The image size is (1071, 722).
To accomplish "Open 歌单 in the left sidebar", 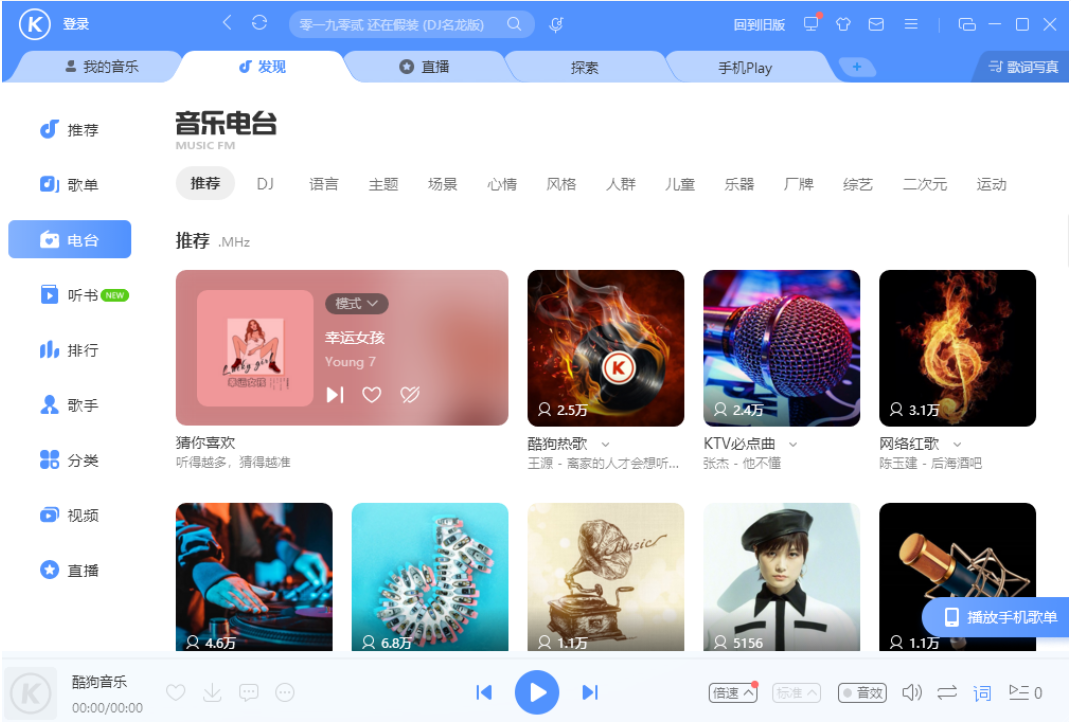I will [70, 185].
